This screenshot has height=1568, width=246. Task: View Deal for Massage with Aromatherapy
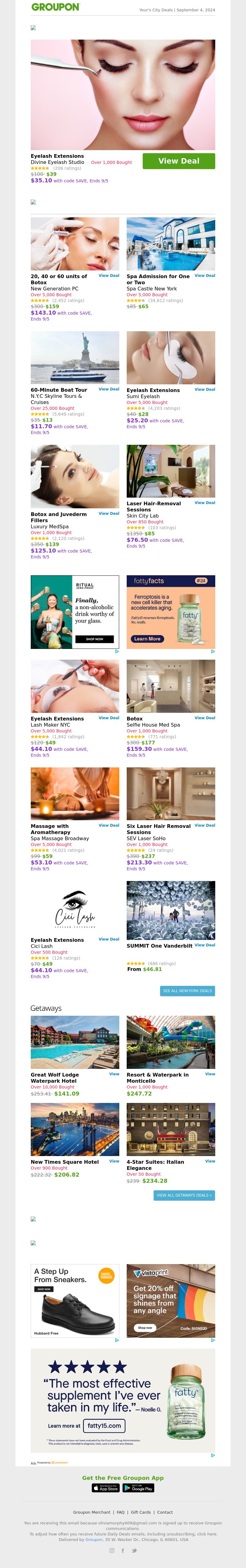(x=109, y=825)
